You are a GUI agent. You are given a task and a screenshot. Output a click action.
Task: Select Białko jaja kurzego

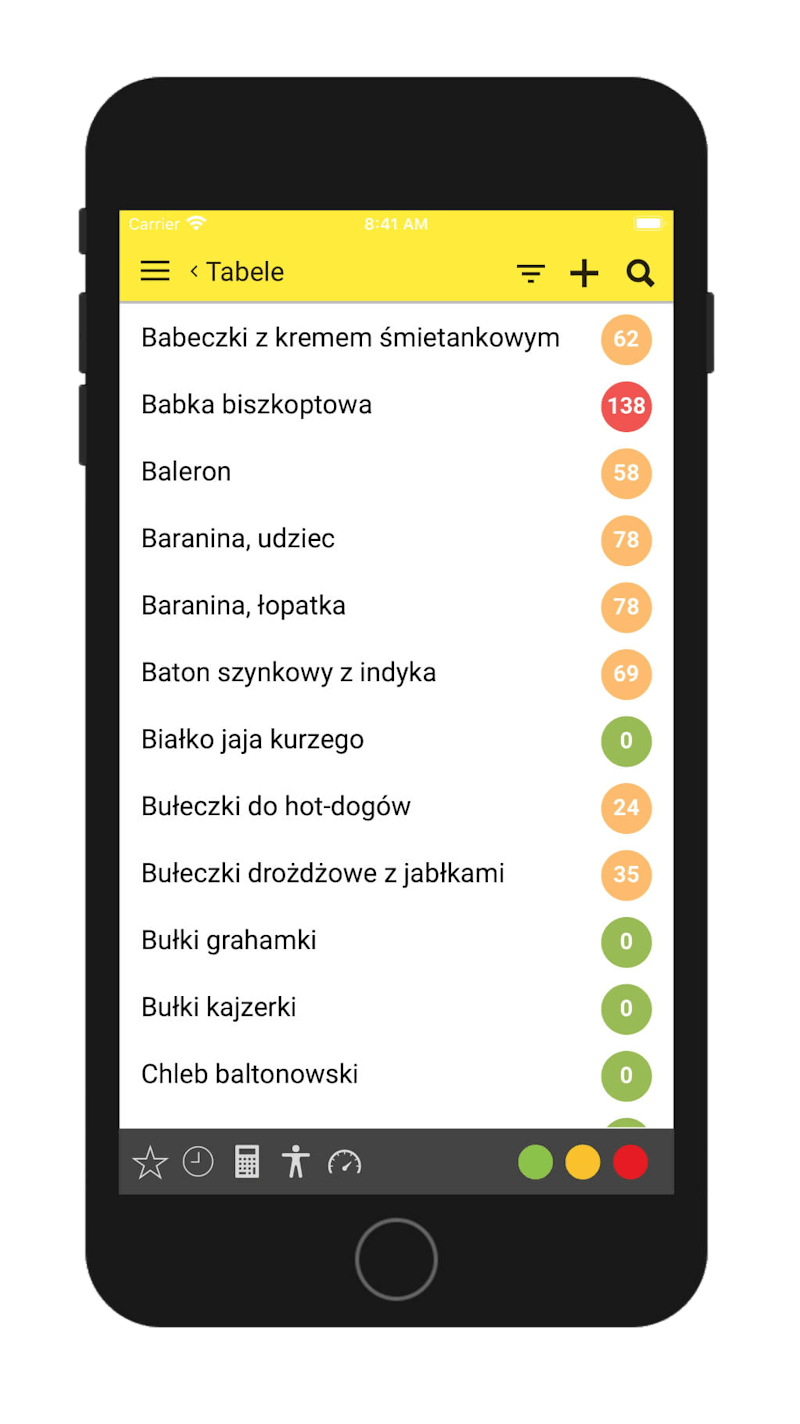(x=396, y=740)
